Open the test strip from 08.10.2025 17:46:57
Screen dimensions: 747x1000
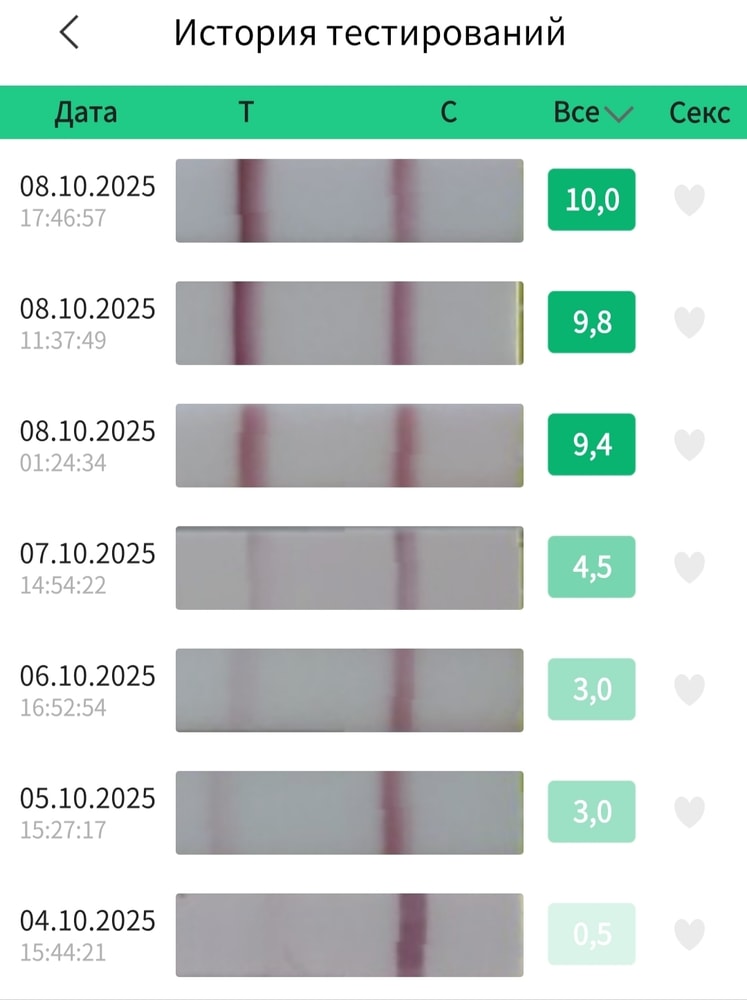pos(349,200)
